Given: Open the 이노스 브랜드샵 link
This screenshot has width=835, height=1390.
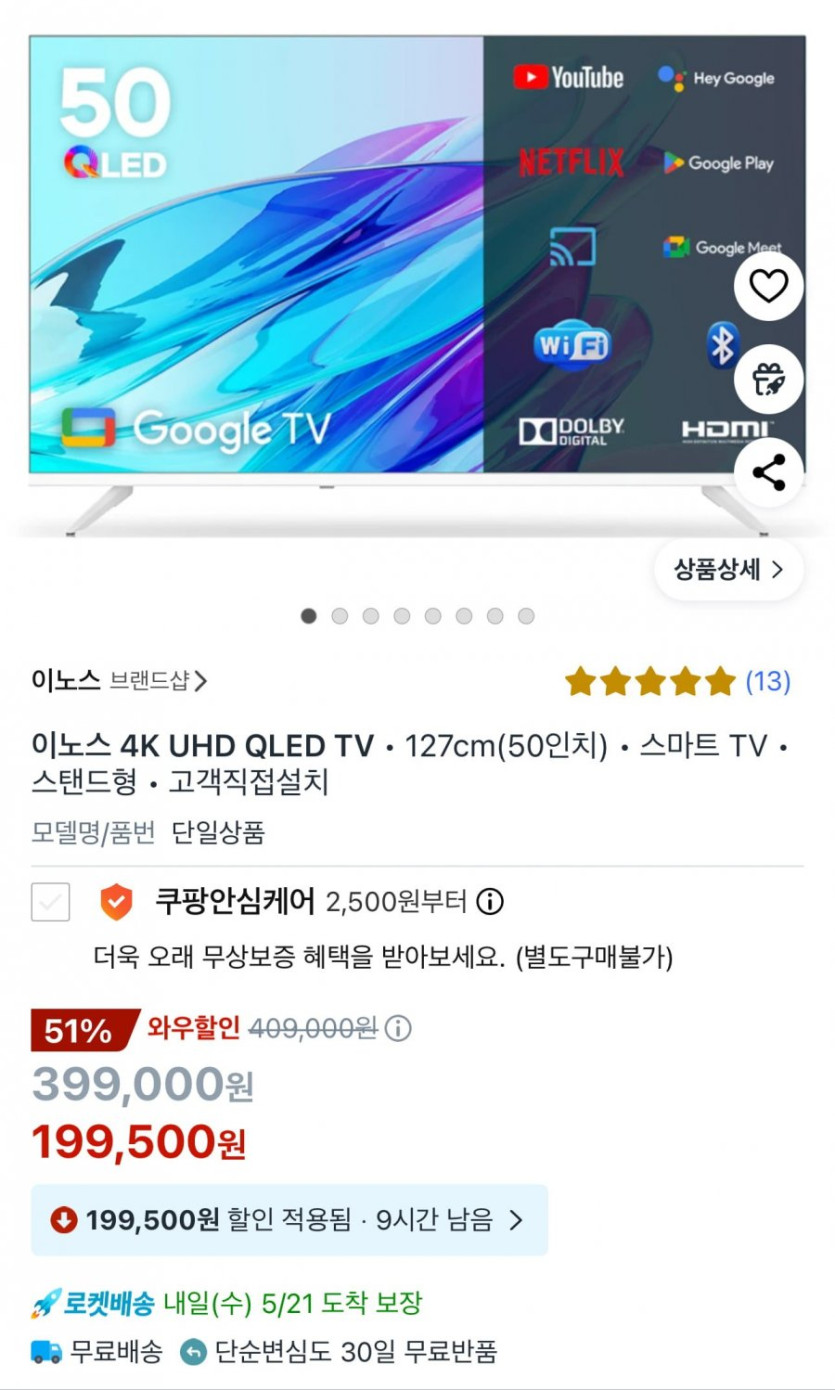Looking at the screenshot, I should pyautogui.click(x=120, y=681).
